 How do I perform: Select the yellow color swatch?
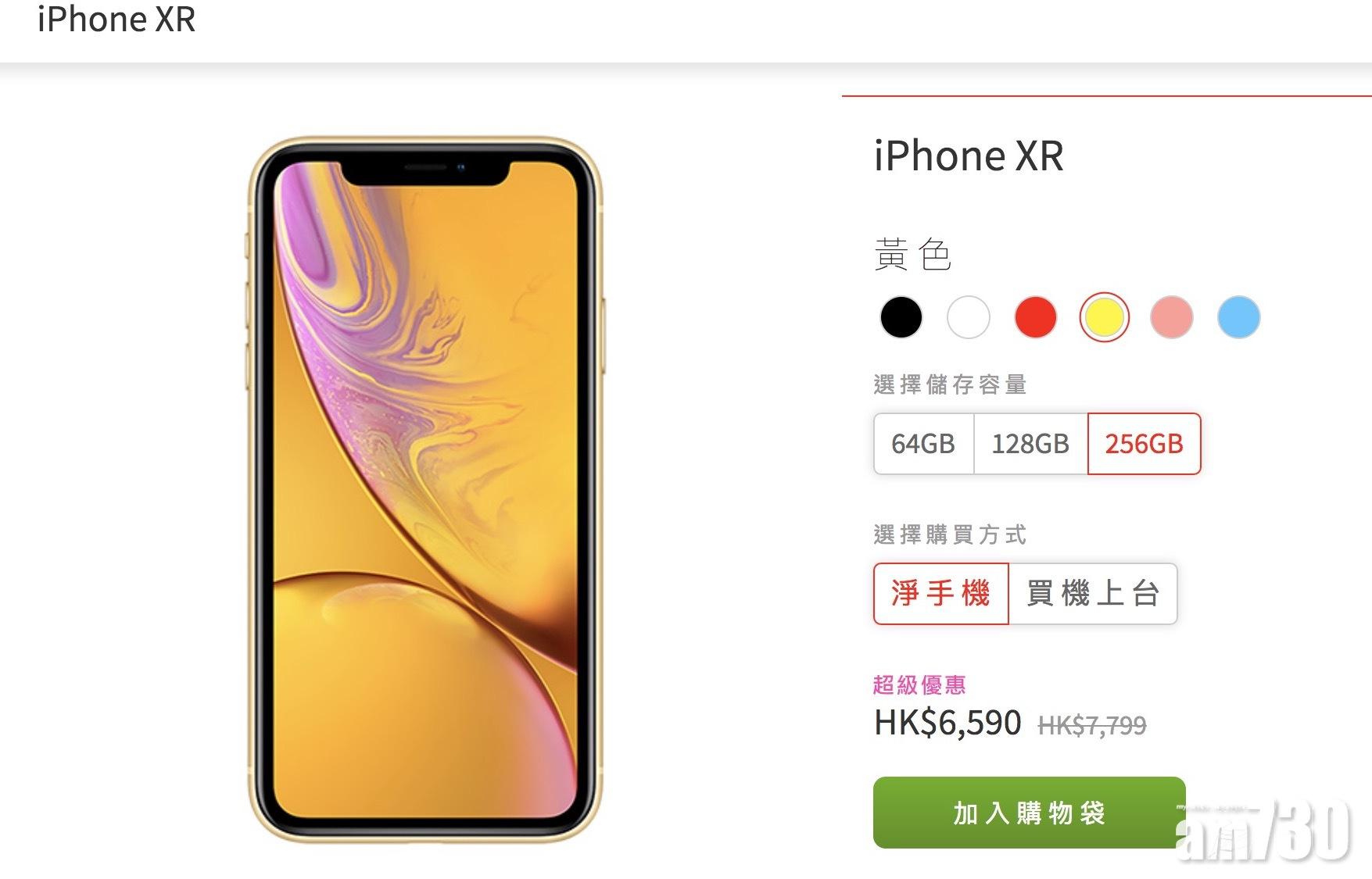coord(1103,317)
